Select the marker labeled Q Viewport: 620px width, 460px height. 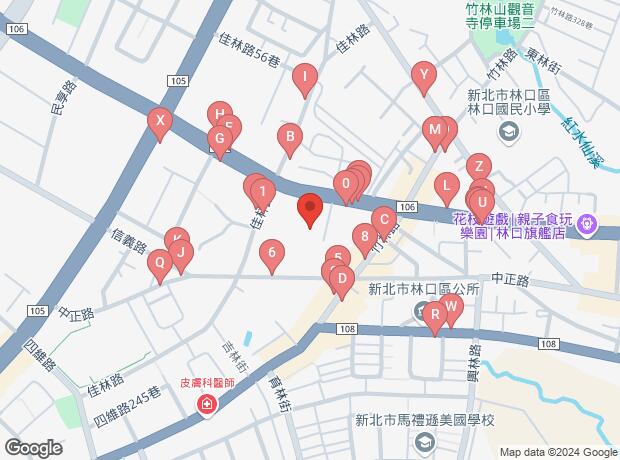(x=157, y=264)
